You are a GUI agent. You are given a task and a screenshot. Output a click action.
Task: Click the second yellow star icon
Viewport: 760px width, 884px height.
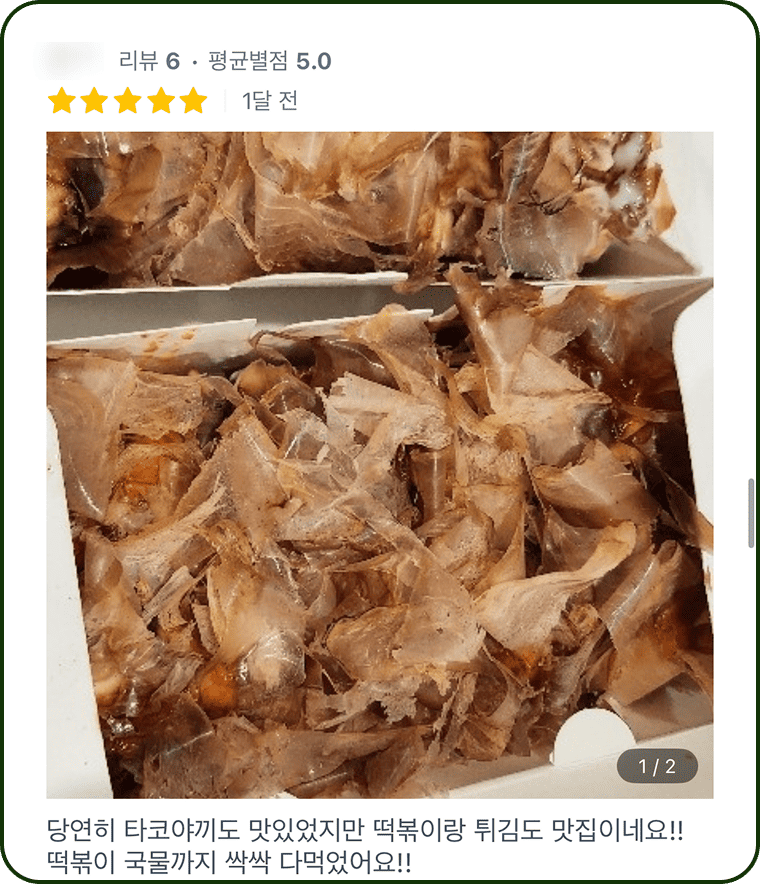(x=96, y=100)
